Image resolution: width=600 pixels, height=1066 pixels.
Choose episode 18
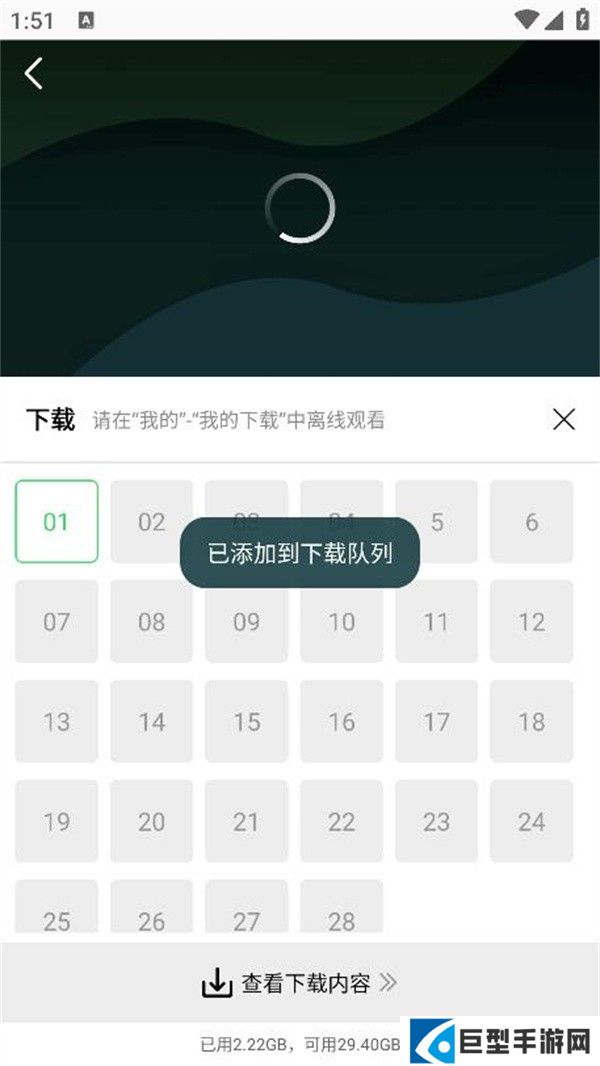(531, 721)
